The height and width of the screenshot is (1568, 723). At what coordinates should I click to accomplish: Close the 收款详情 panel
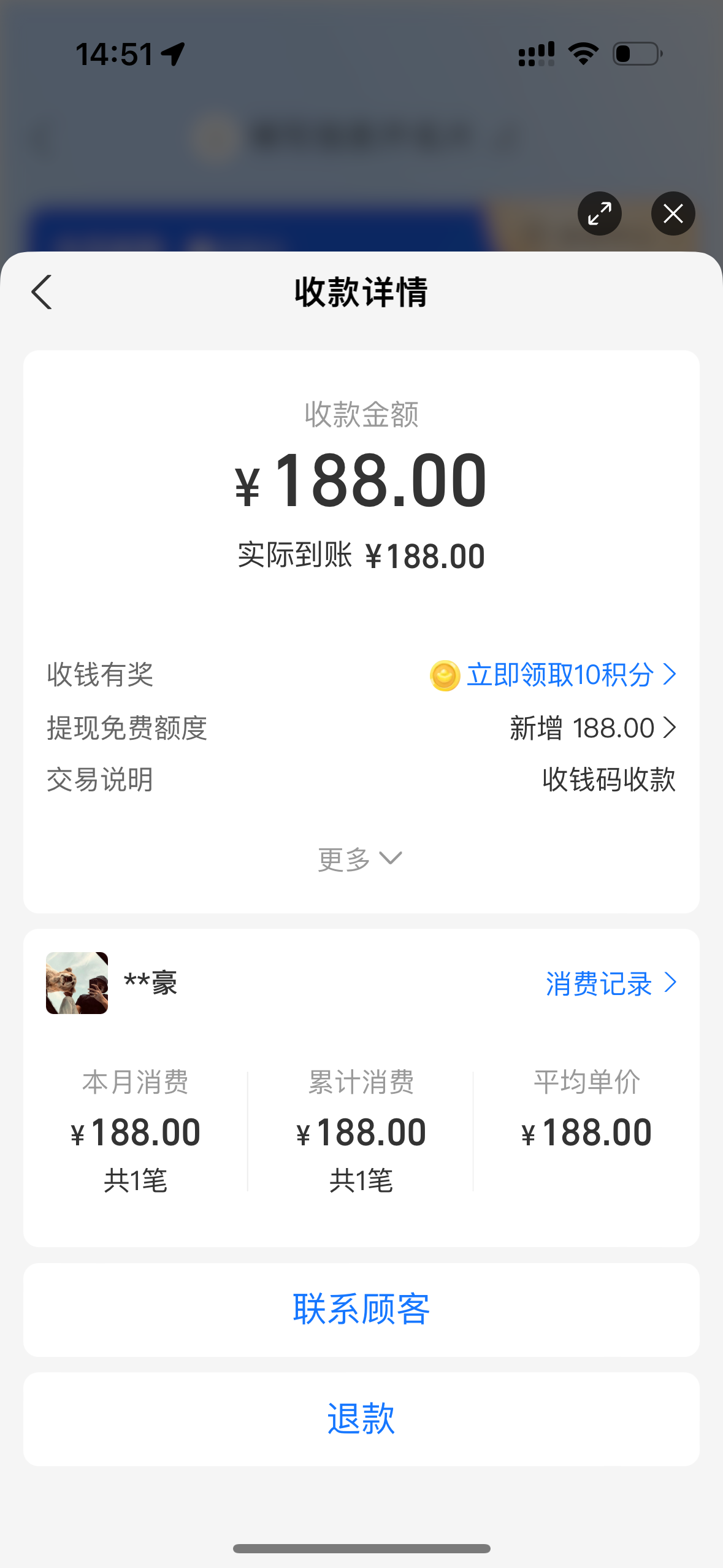click(673, 213)
